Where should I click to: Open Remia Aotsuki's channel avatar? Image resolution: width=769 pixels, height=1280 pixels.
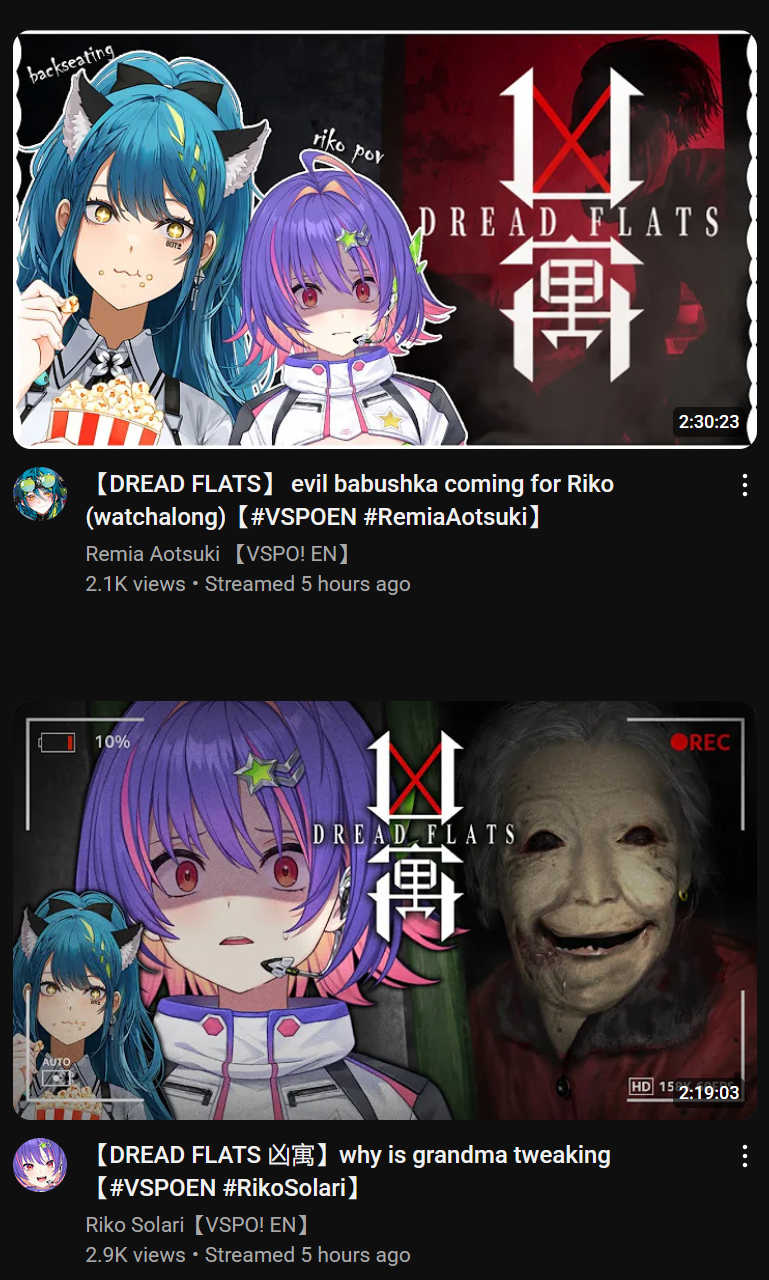(x=40, y=494)
